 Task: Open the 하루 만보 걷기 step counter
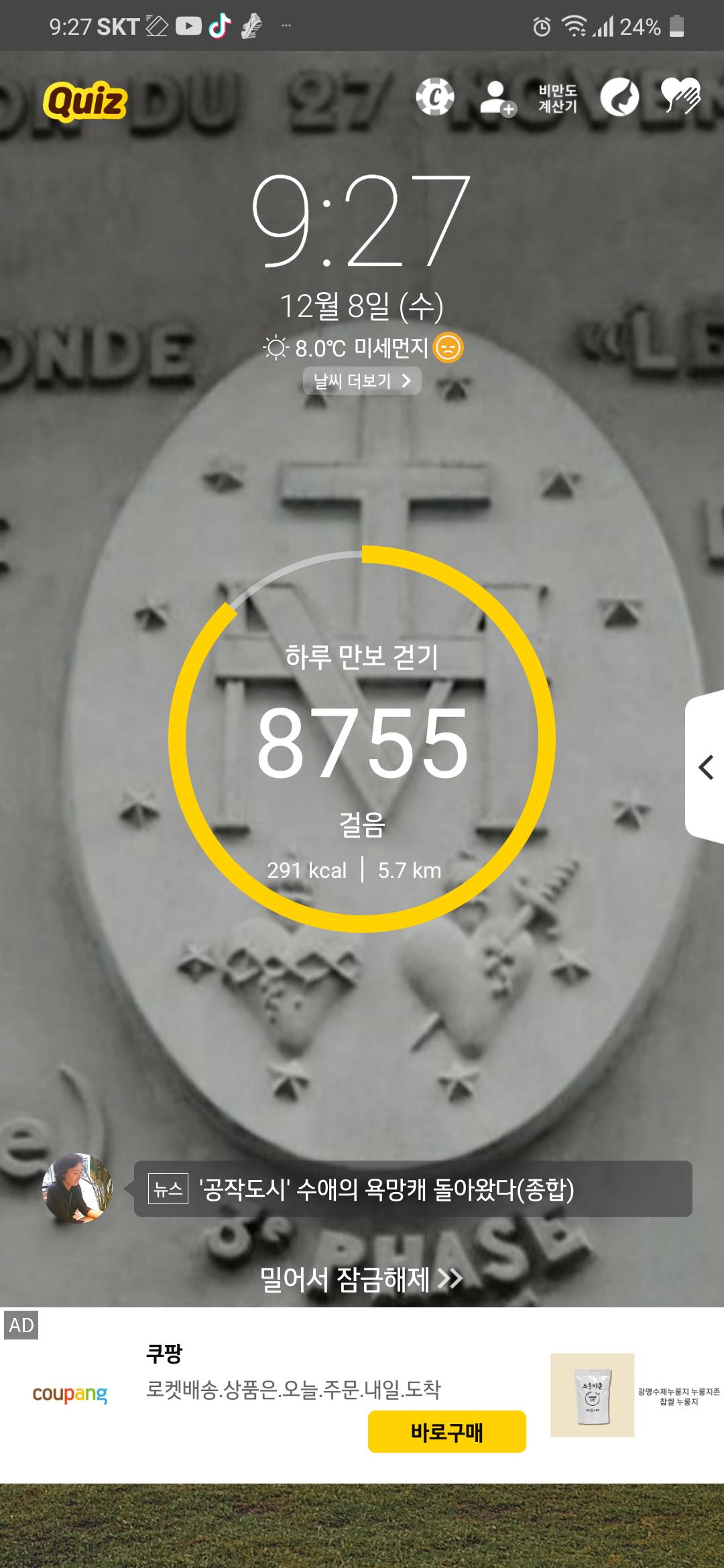[362, 738]
